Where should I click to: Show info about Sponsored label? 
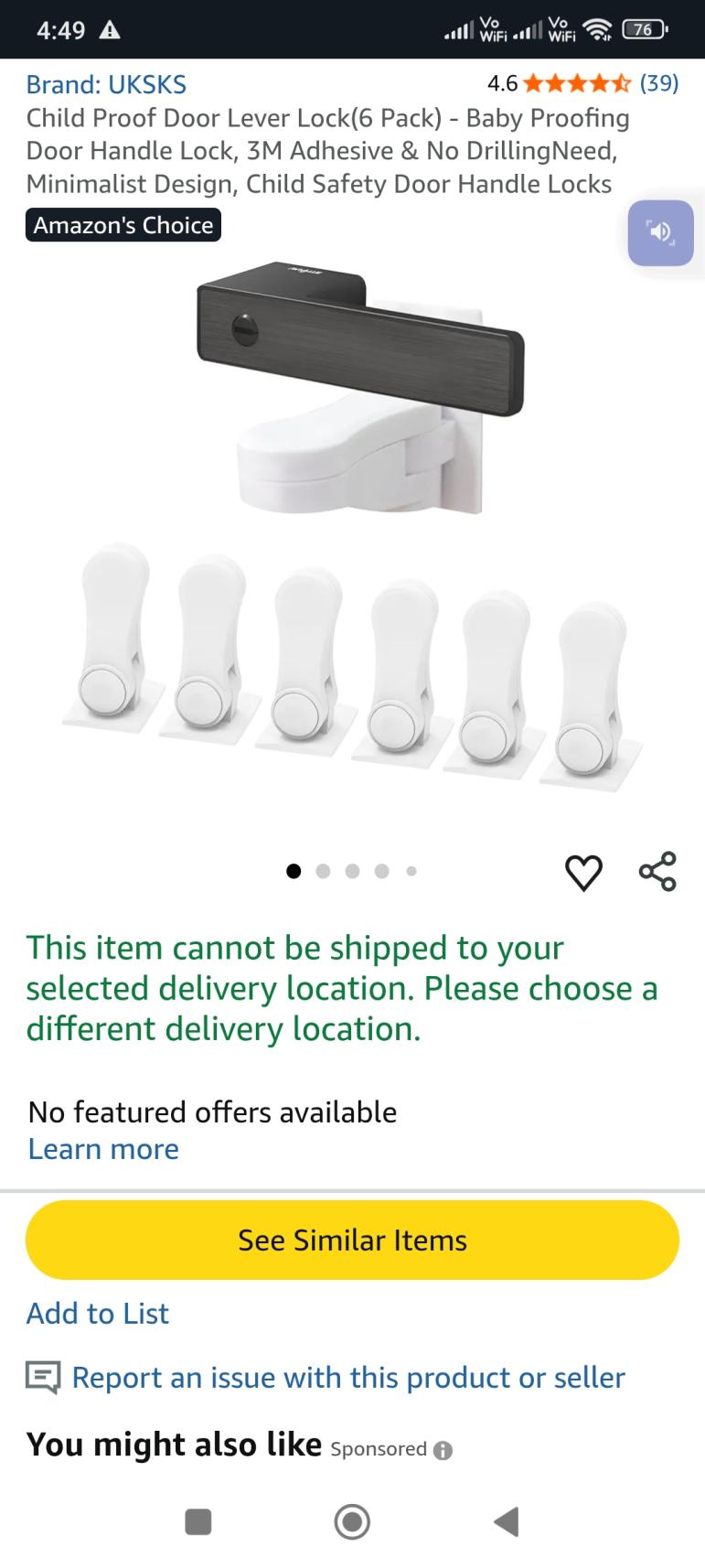click(443, 1450)
